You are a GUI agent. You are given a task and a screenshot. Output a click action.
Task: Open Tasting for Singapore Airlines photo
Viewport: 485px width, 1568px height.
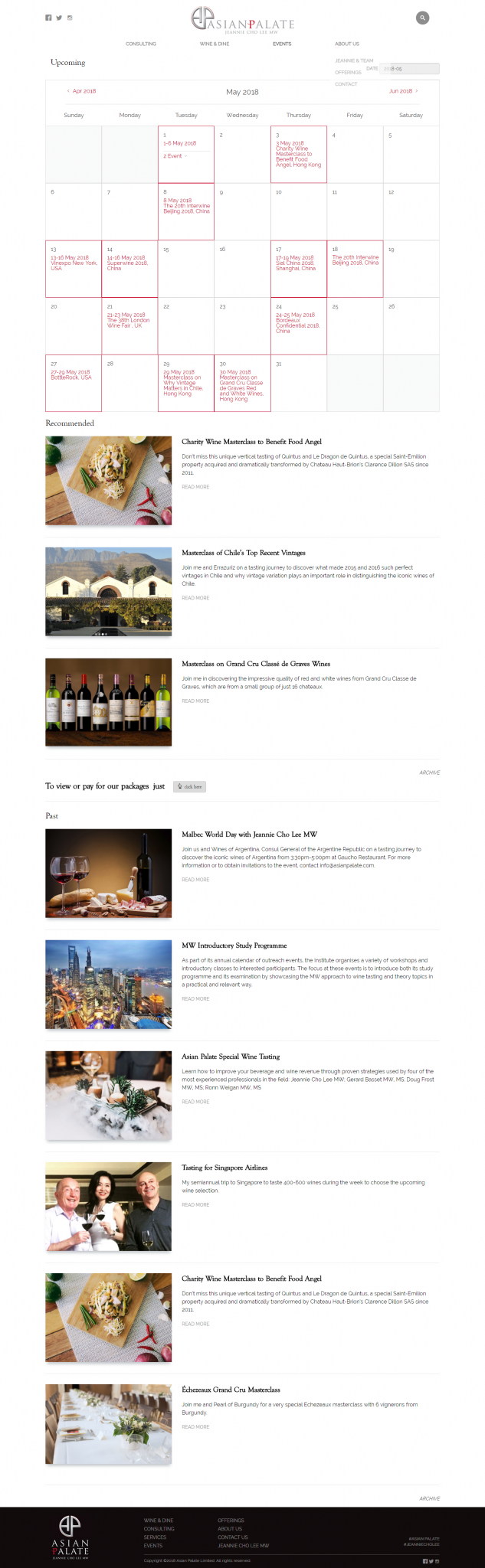coord(108,1207)
